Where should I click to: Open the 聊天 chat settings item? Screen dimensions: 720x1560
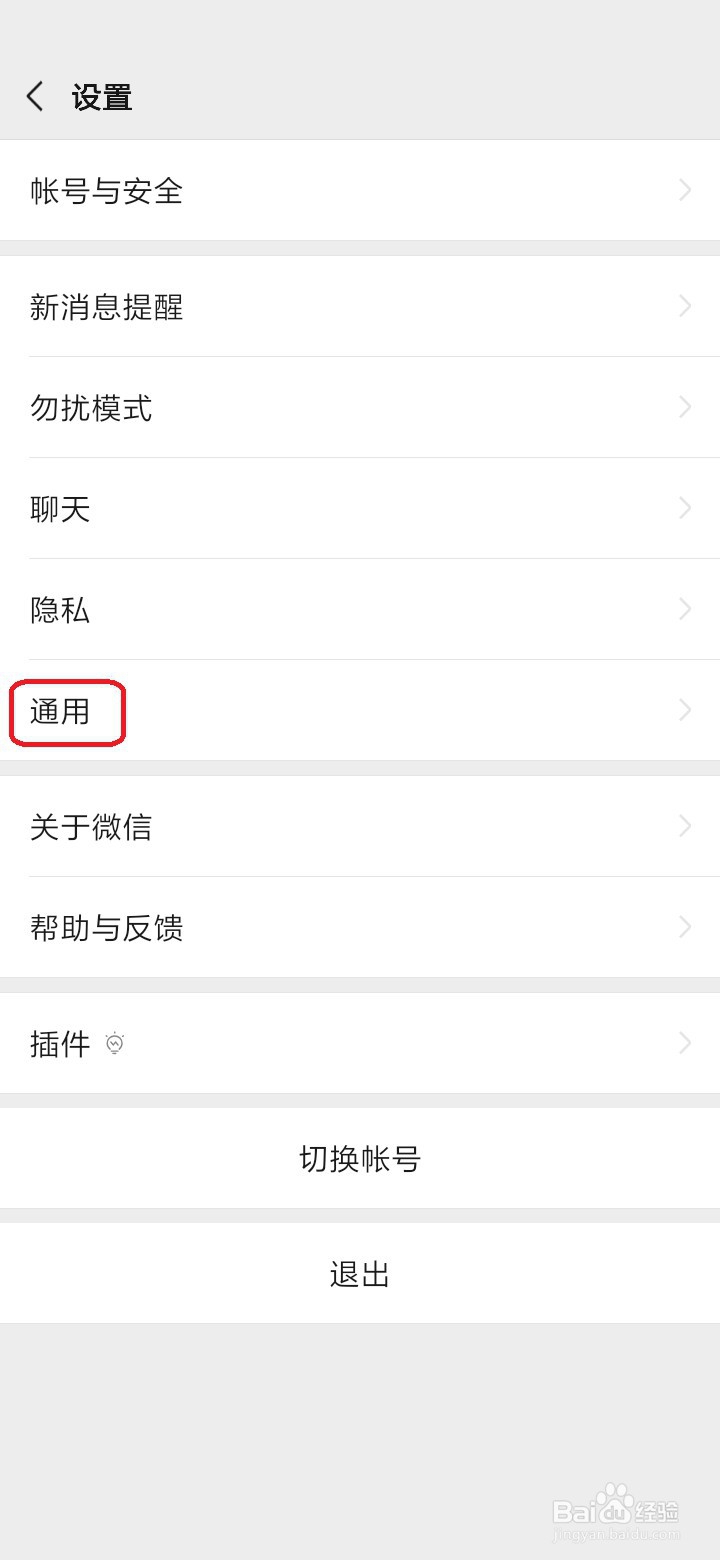[60, 508]
